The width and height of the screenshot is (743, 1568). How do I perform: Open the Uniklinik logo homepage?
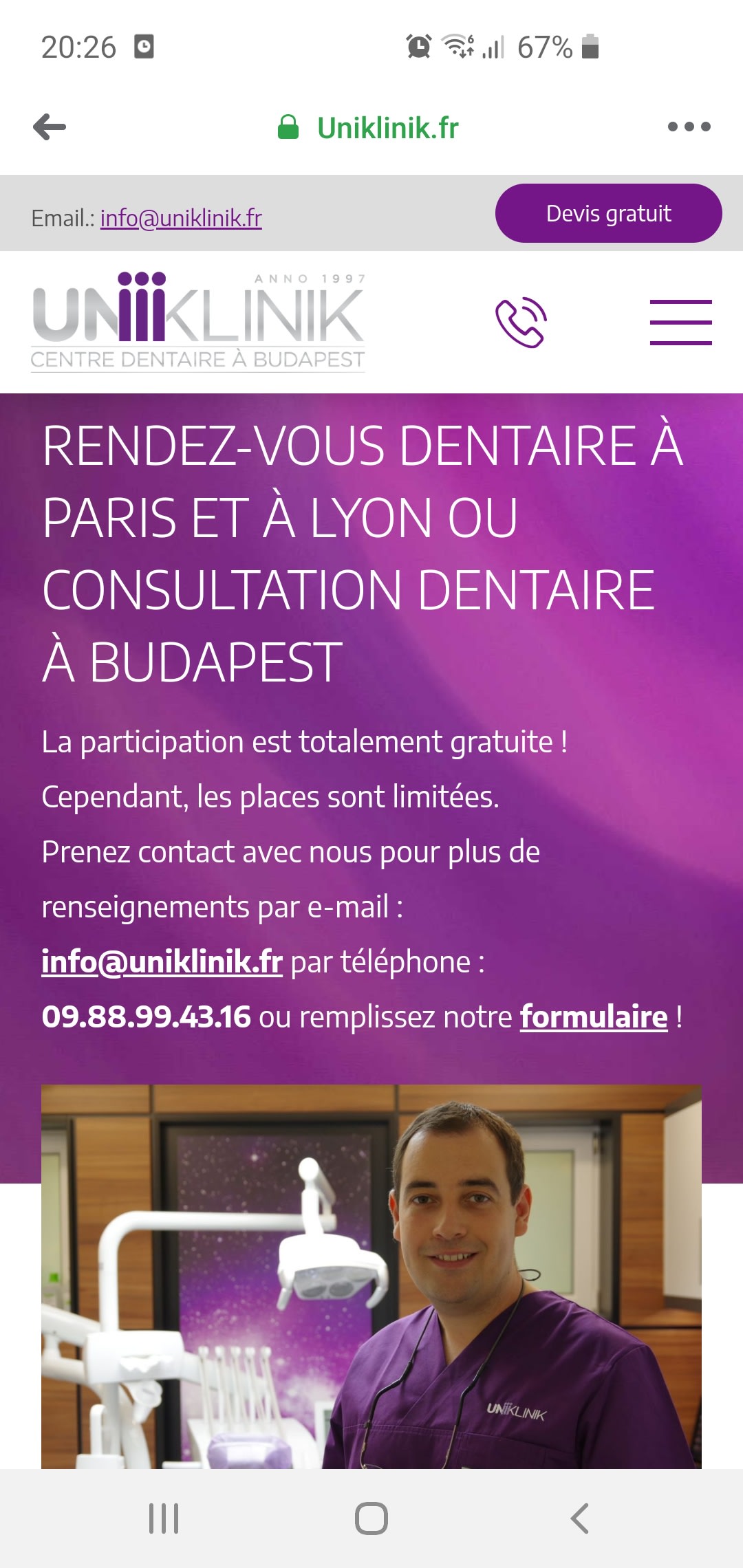198,322
